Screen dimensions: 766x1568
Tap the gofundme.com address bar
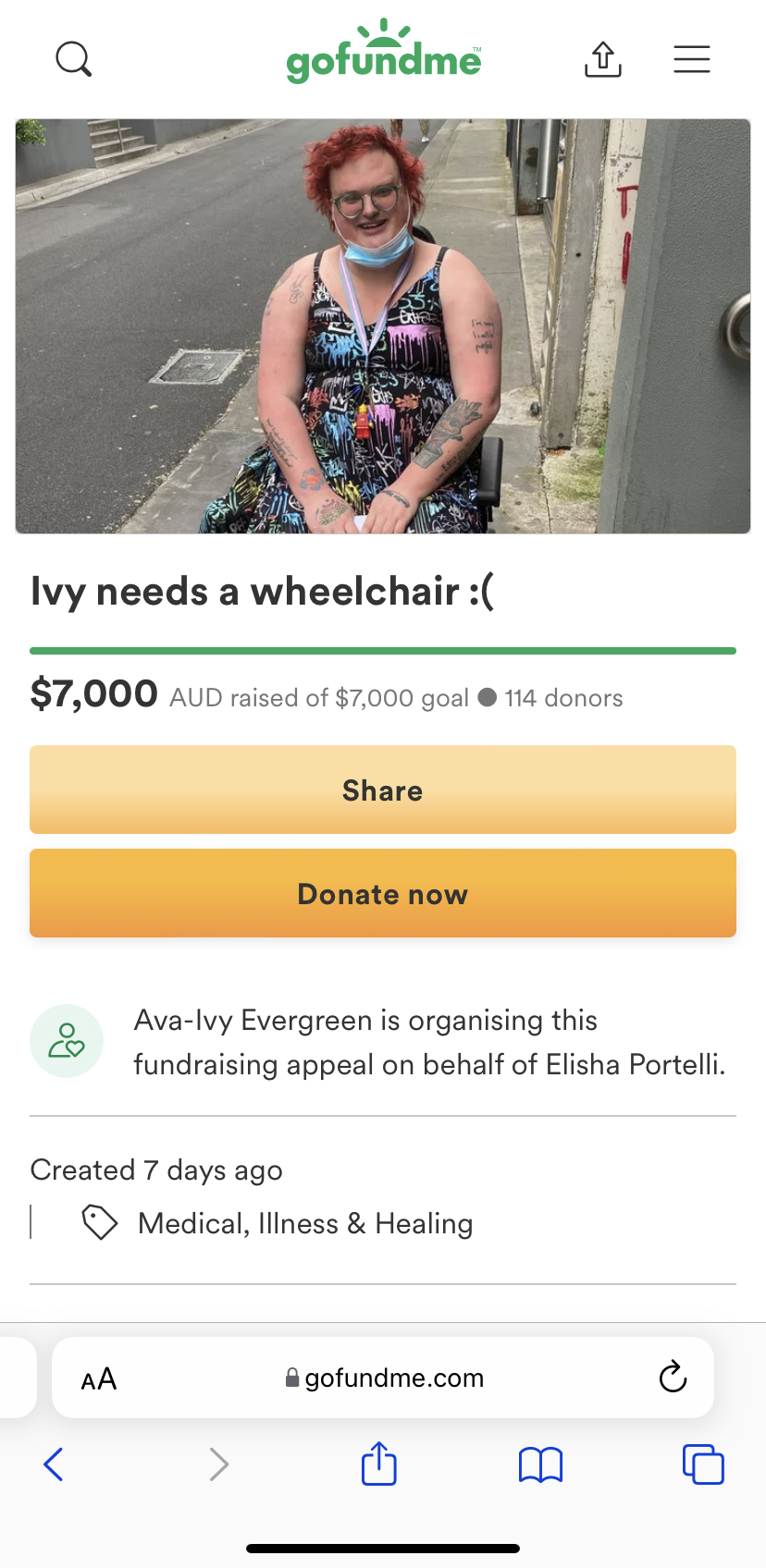coord(383,1378)
